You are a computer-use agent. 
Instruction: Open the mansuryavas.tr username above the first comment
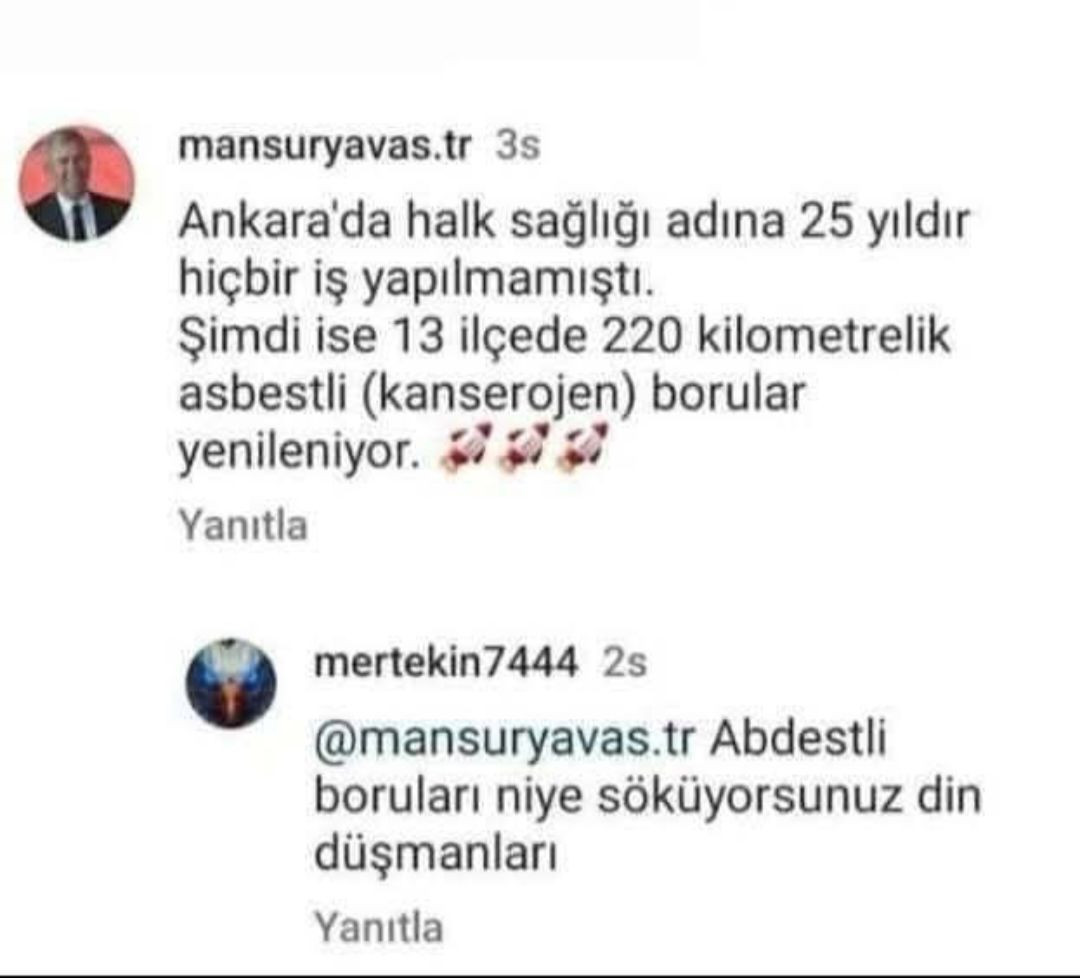(x=324, y=146)
